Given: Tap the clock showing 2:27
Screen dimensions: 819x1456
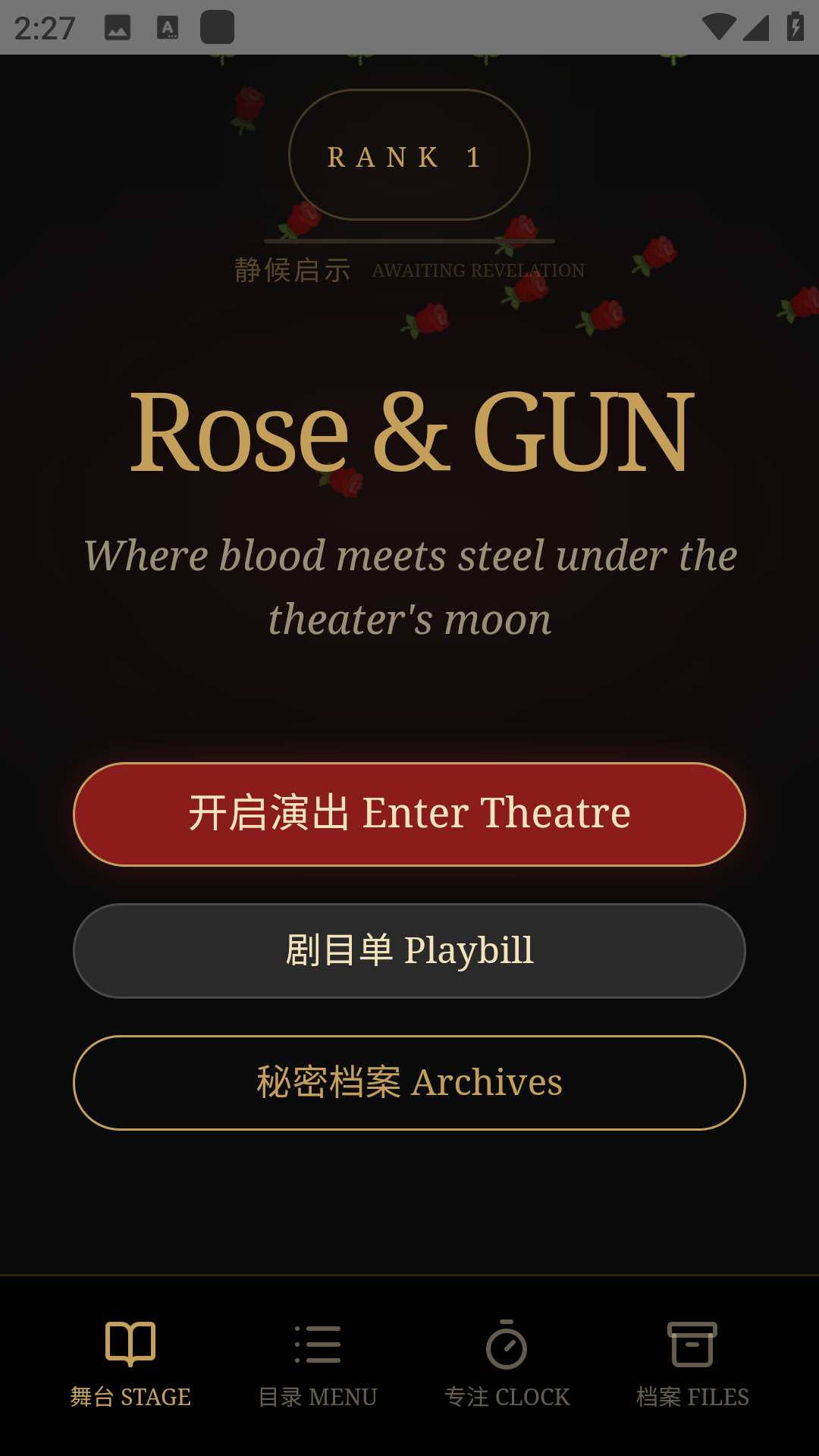Looking at the screenshot, I should coord(42,27).
